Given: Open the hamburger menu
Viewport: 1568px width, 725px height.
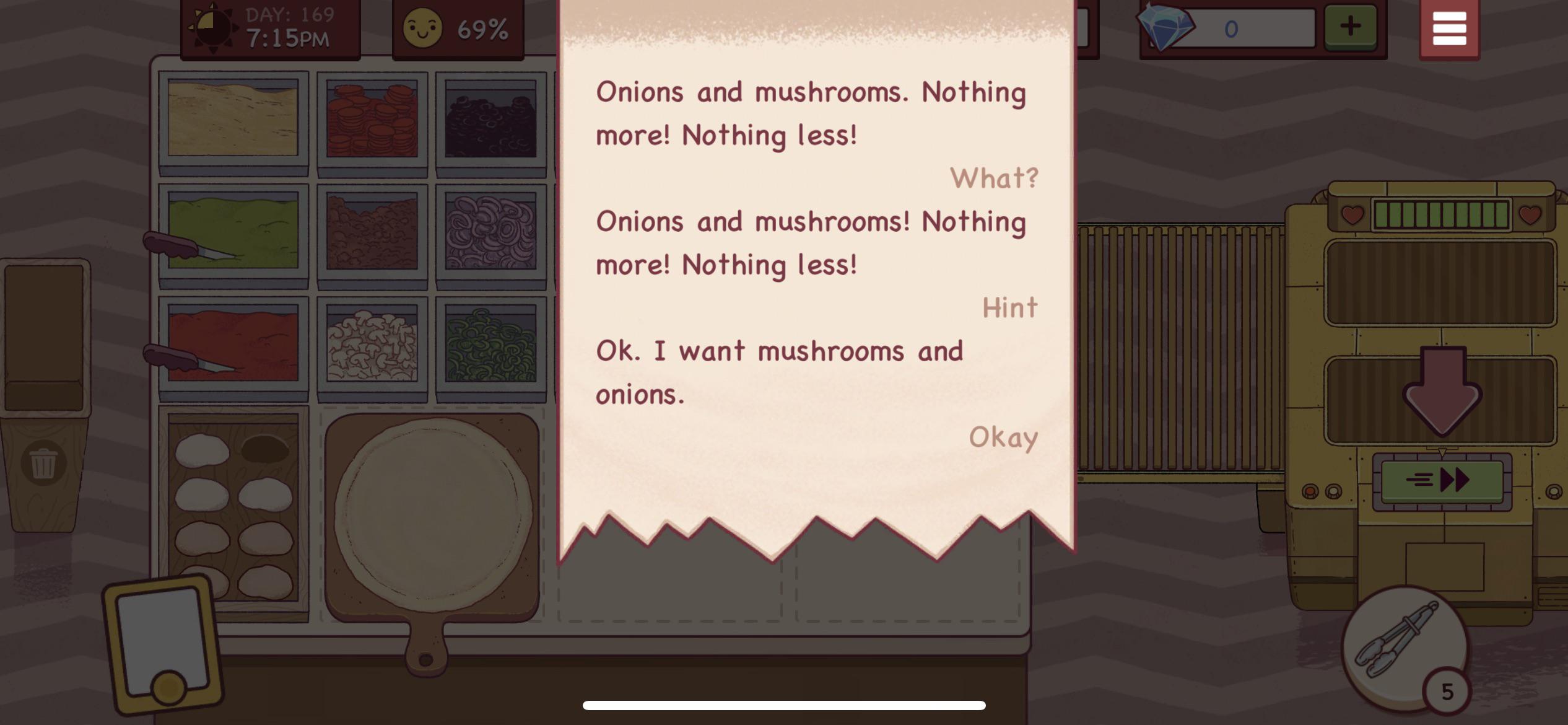Looking at the screenshot, I should [1448, 29].
